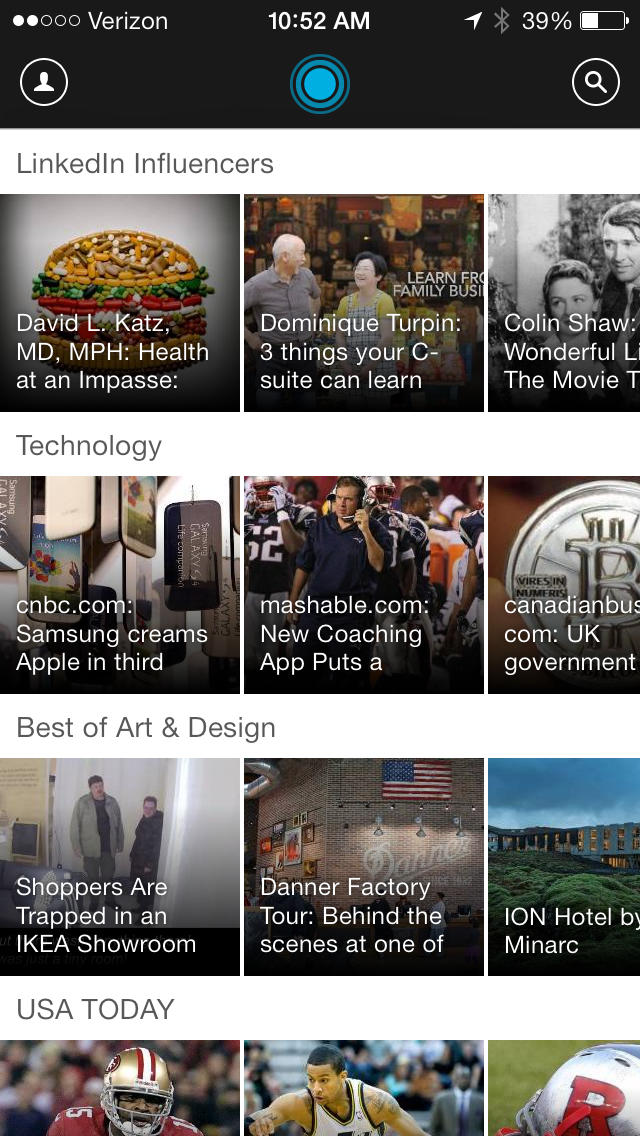Image resolution: width=640 pixels, height=1136 pixels.
Task: View mashable.com New Coaching App story
Action: click(364, 585)
